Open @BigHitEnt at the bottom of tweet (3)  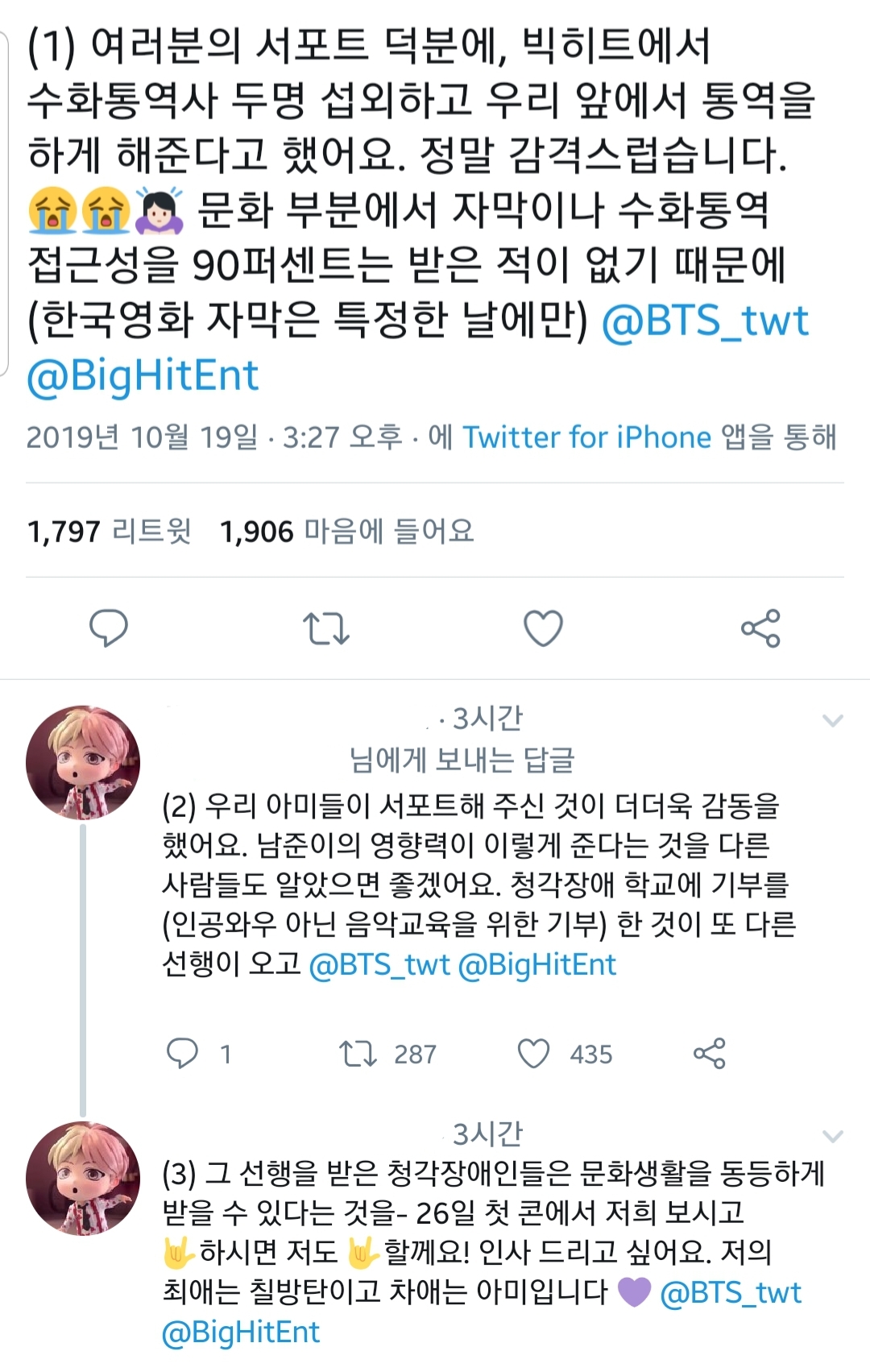point(242,1335)
